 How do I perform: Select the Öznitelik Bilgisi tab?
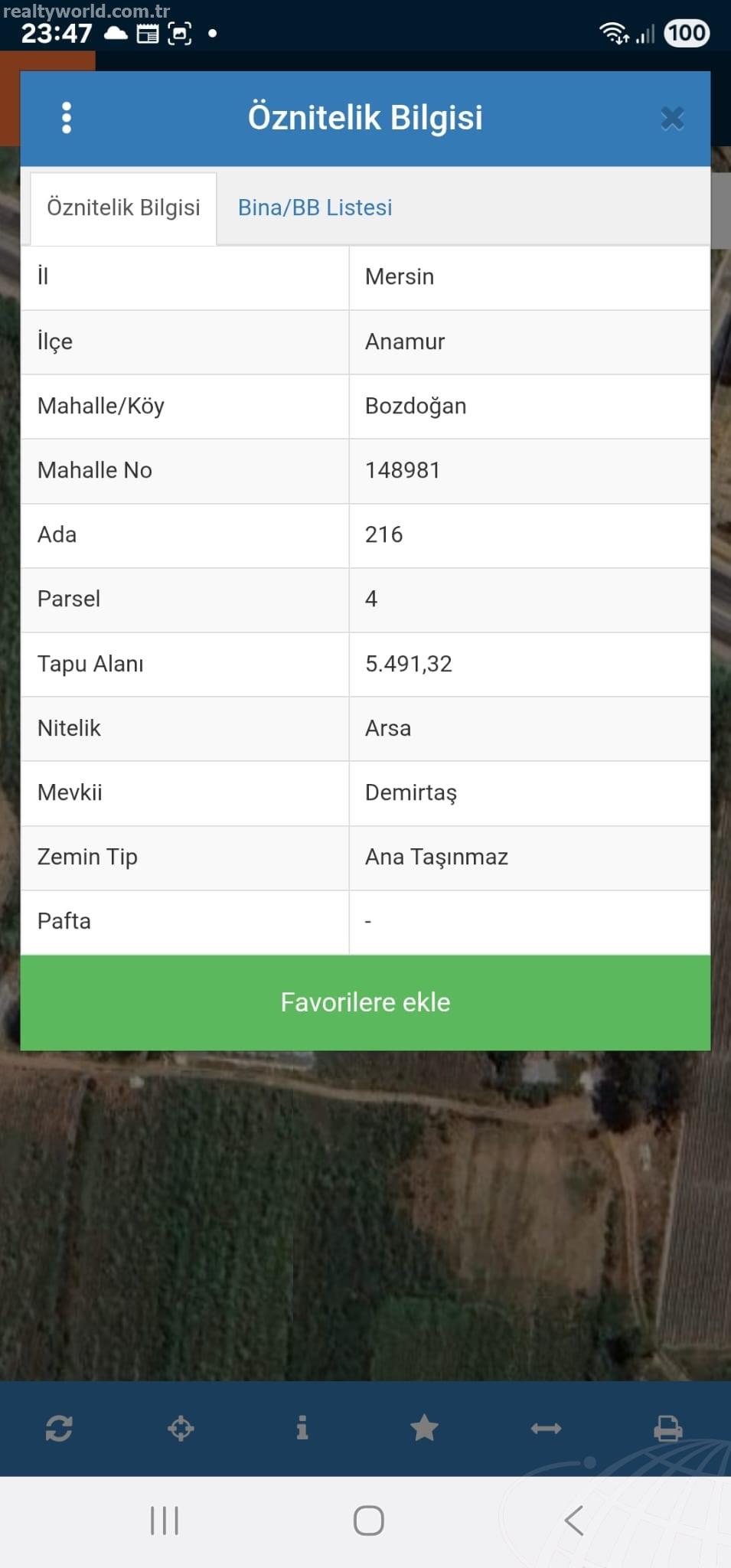point(123,208)
